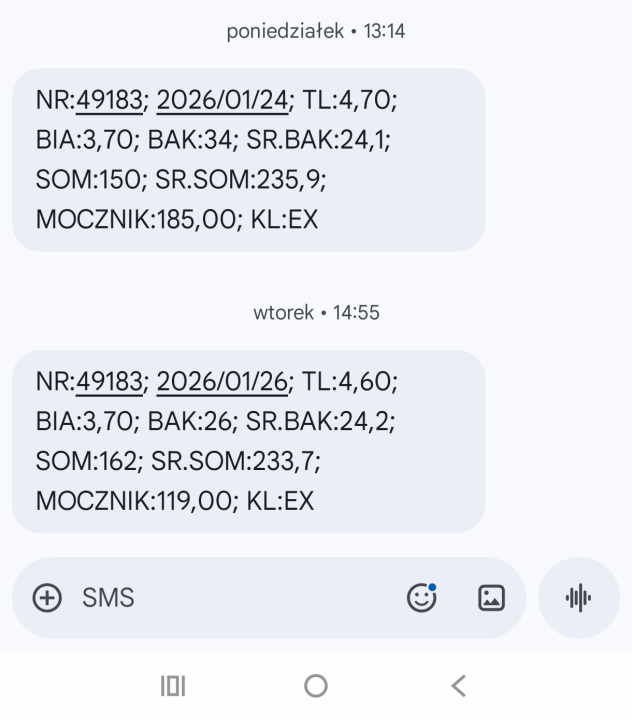The height and width of the screenshot is (720, 632).
Task: Tap the 2026/01/26 date link
Action: (221, 382)
